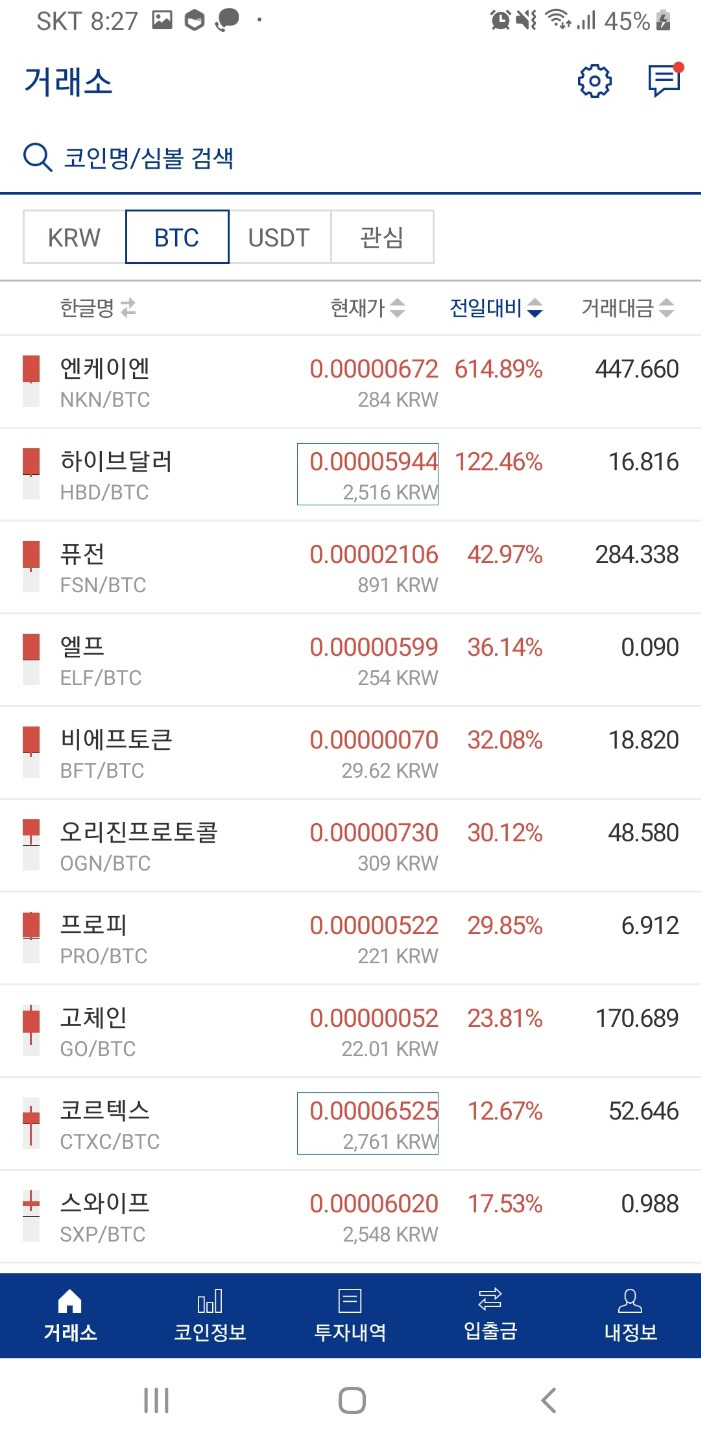Switch to the 입출금 tab
This screenshot has height=1440, width=701.
(x=490, y=1315)
